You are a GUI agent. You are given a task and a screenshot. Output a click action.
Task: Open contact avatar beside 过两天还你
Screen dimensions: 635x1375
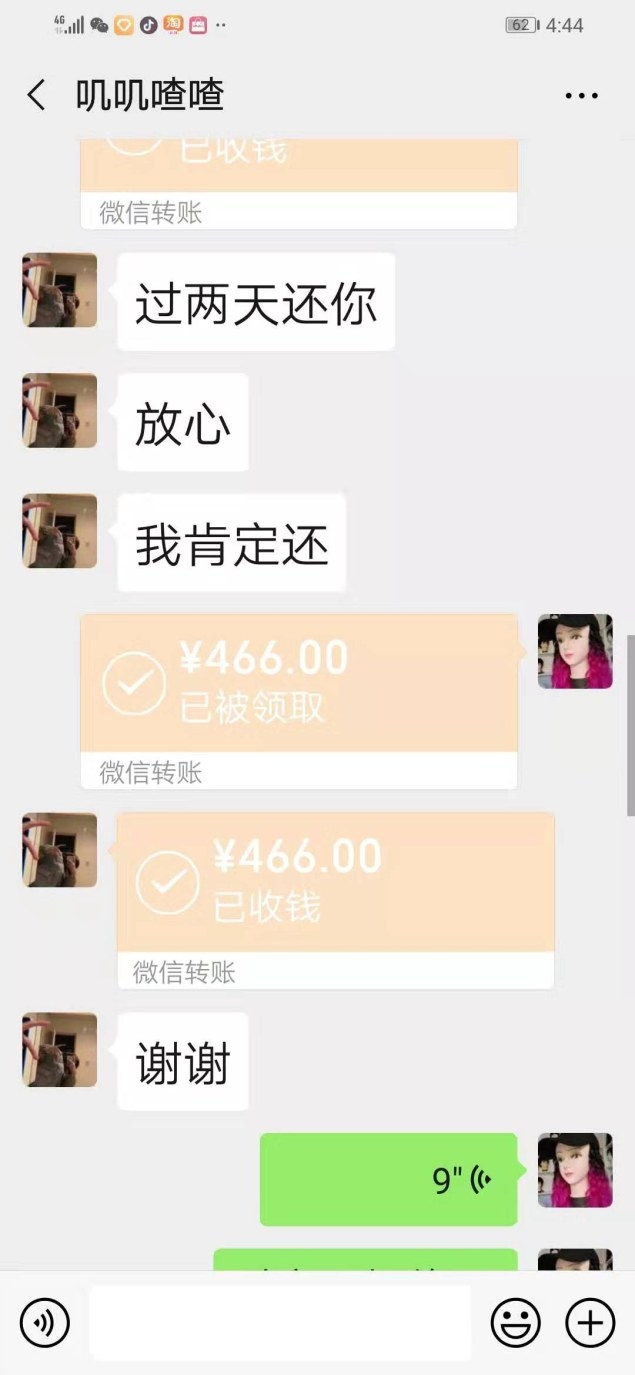(60, 290)
